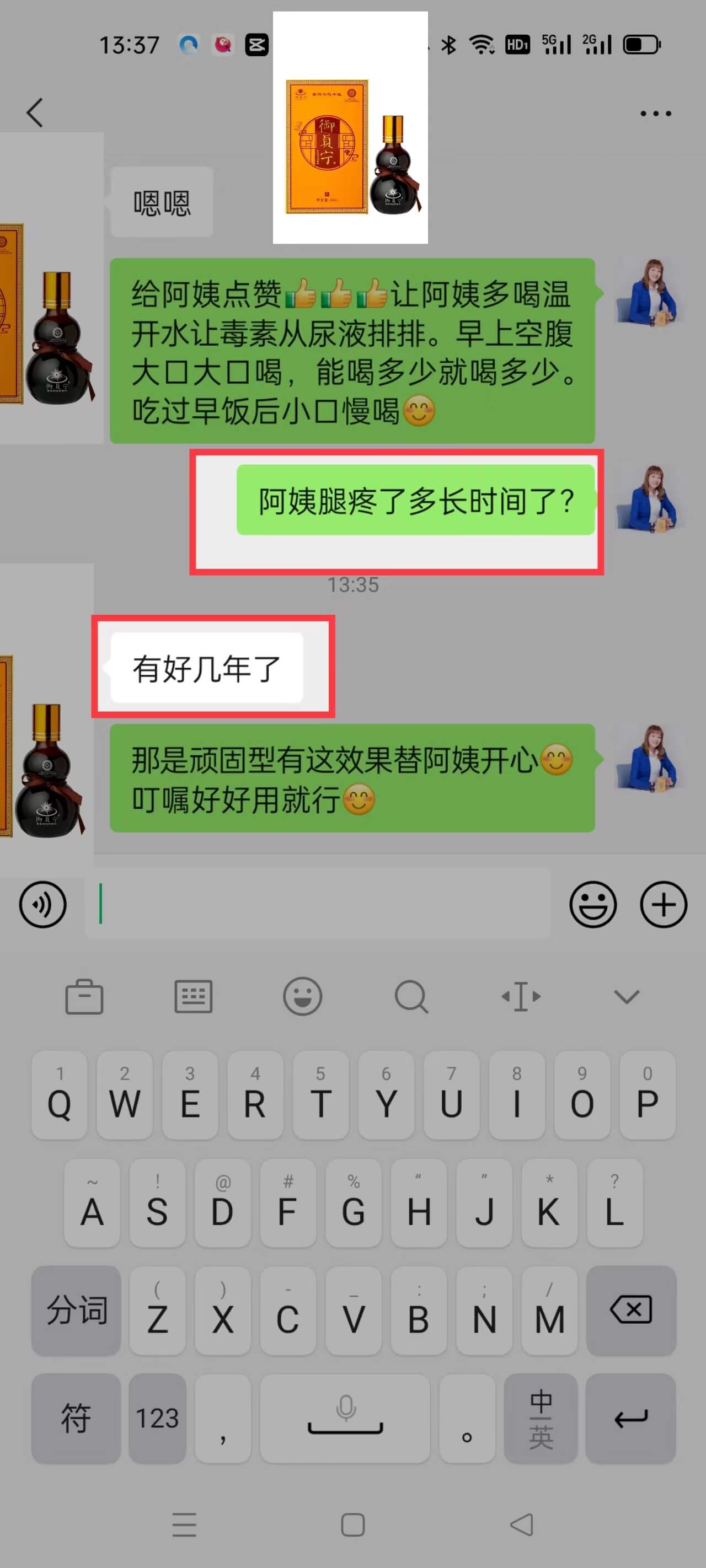Open the chat's three-dot menu
This screenshot has width=706, height=1568.
pos(655,113)
